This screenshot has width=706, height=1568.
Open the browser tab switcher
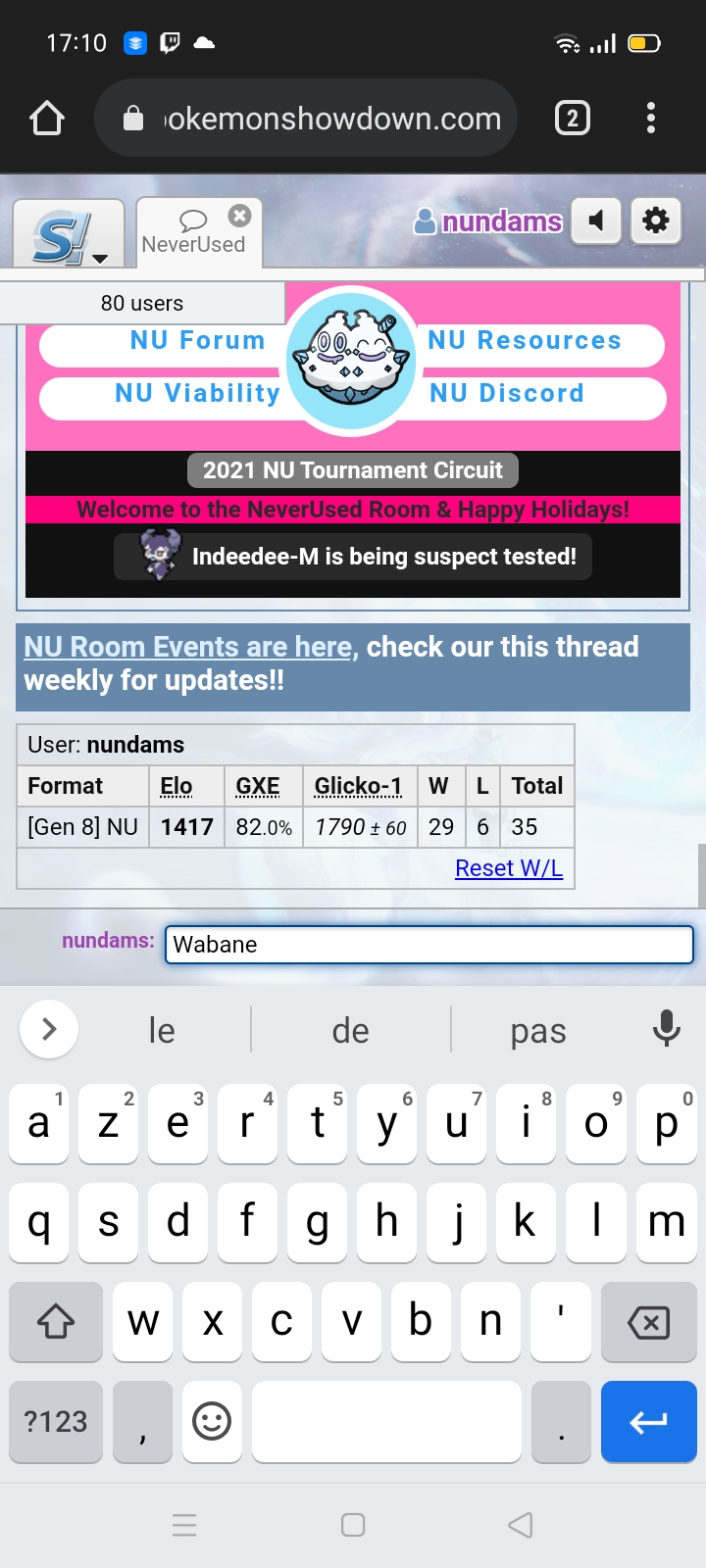(x=573, y=119)
